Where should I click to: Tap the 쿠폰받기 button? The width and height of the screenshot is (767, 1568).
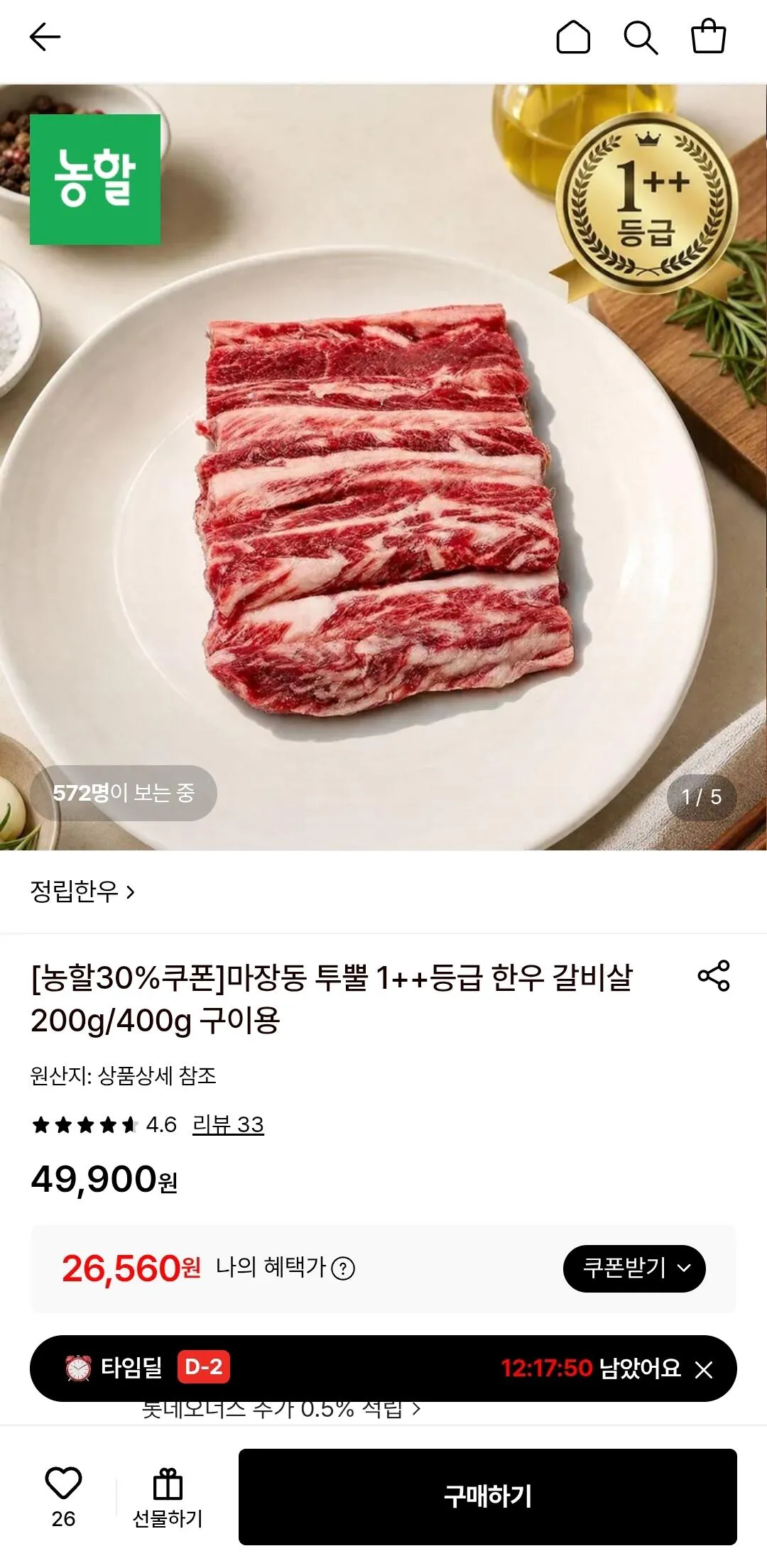pyautogui.click(x=634, y=1268)
